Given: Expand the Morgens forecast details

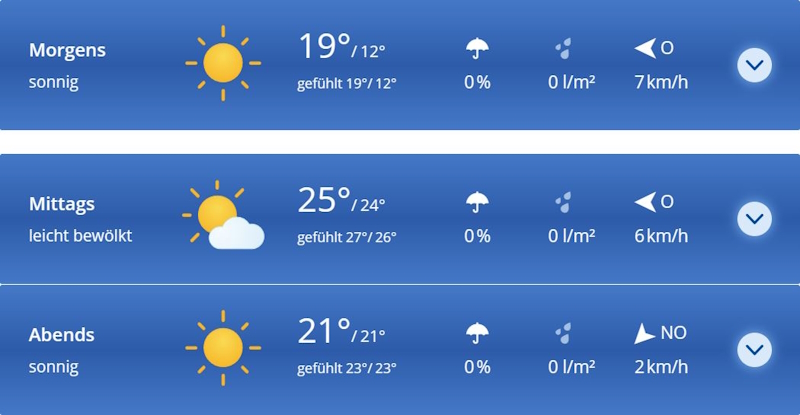Looking at the screenshot, I should (x=754, y=66).
